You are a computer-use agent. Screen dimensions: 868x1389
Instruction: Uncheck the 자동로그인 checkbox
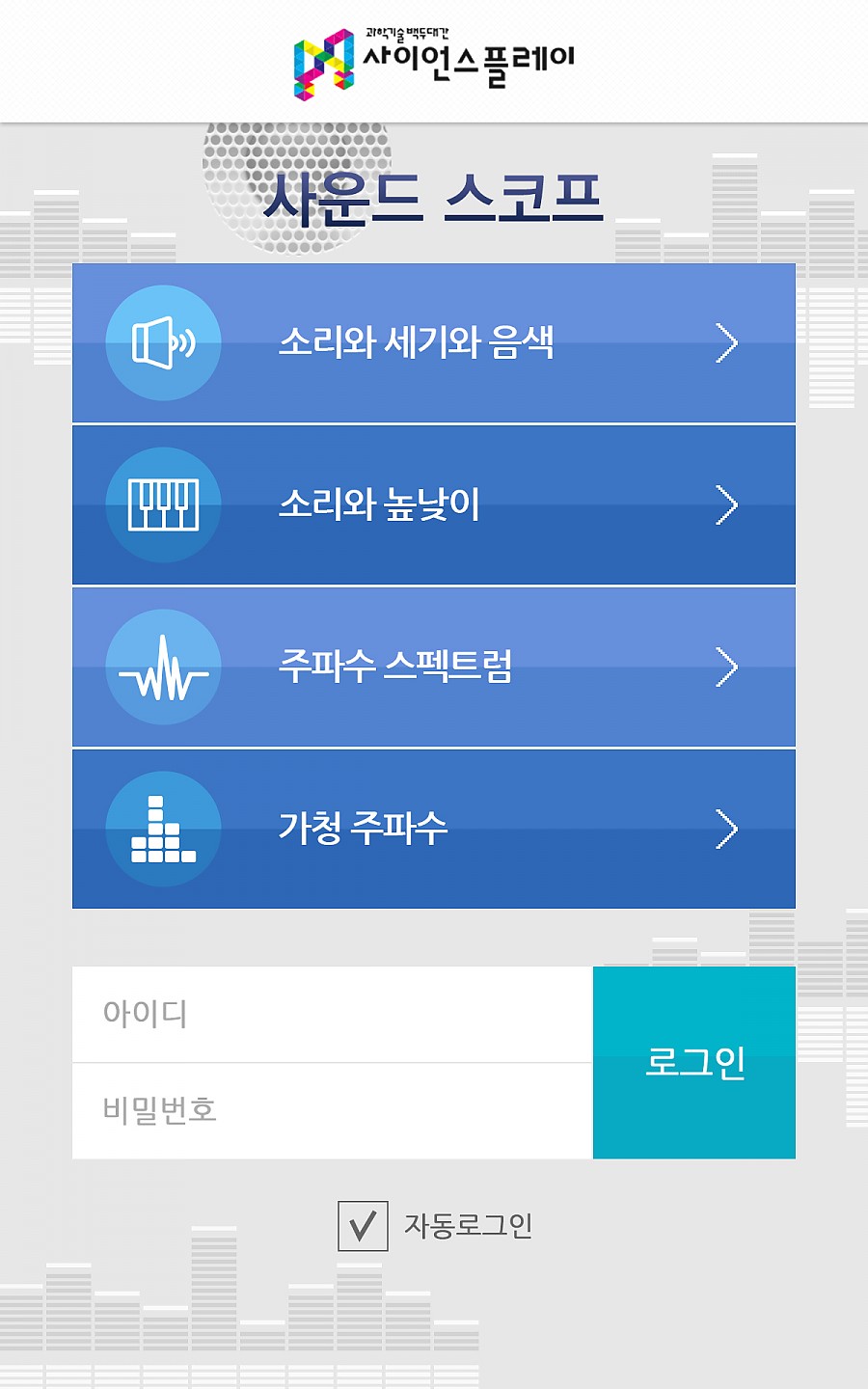tap(363, 1226)
